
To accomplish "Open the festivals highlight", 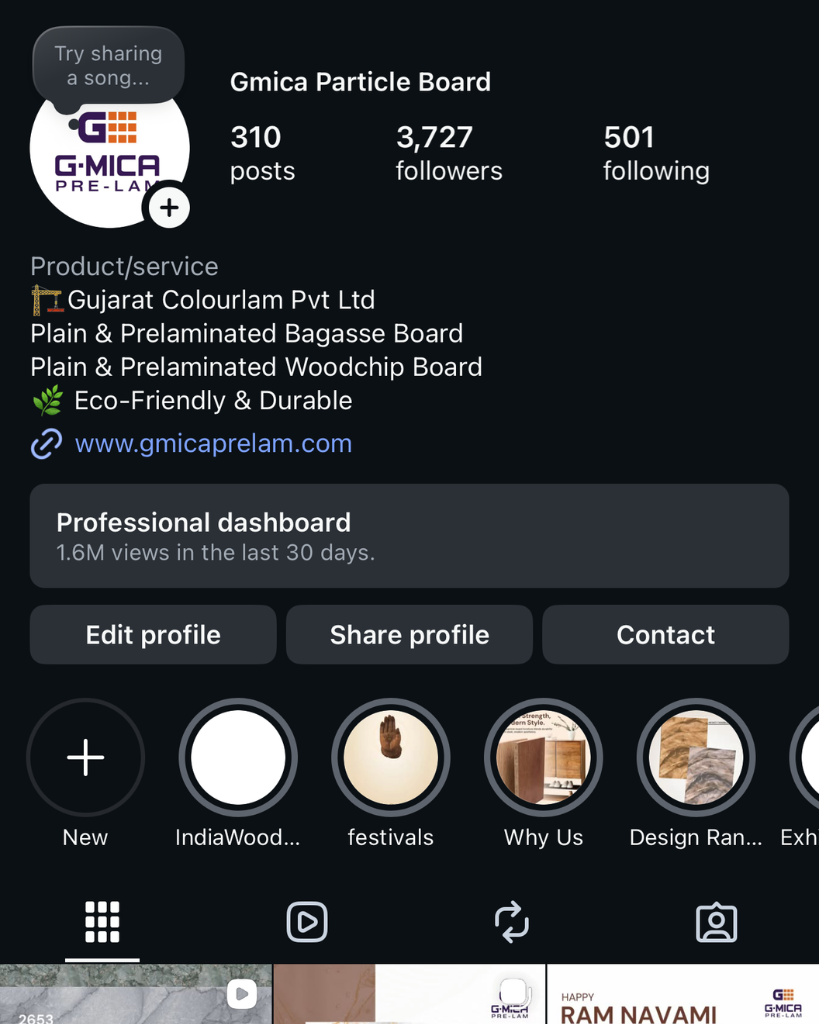I will [x=391, y=758].
